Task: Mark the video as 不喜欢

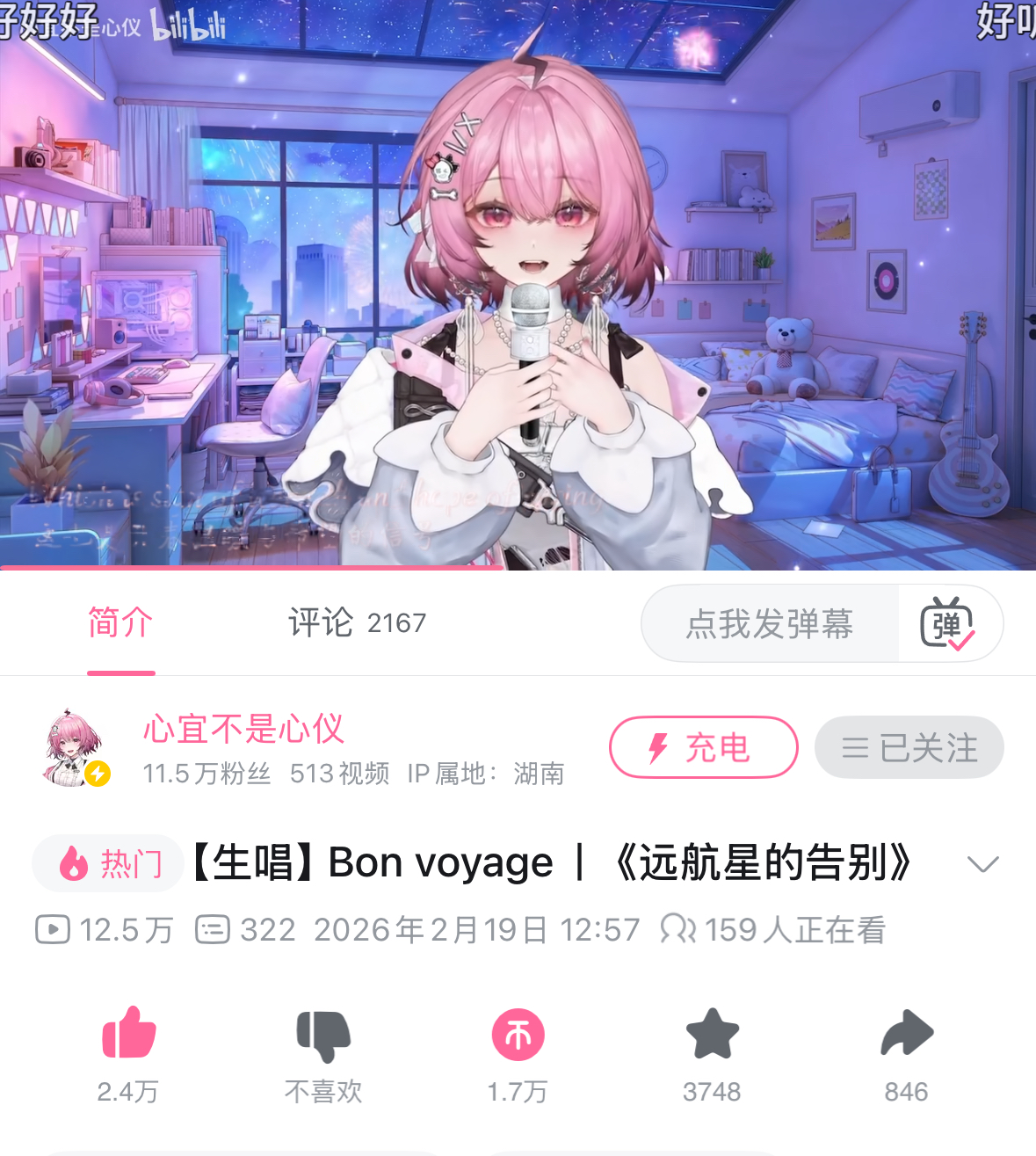Action: 323,1036
